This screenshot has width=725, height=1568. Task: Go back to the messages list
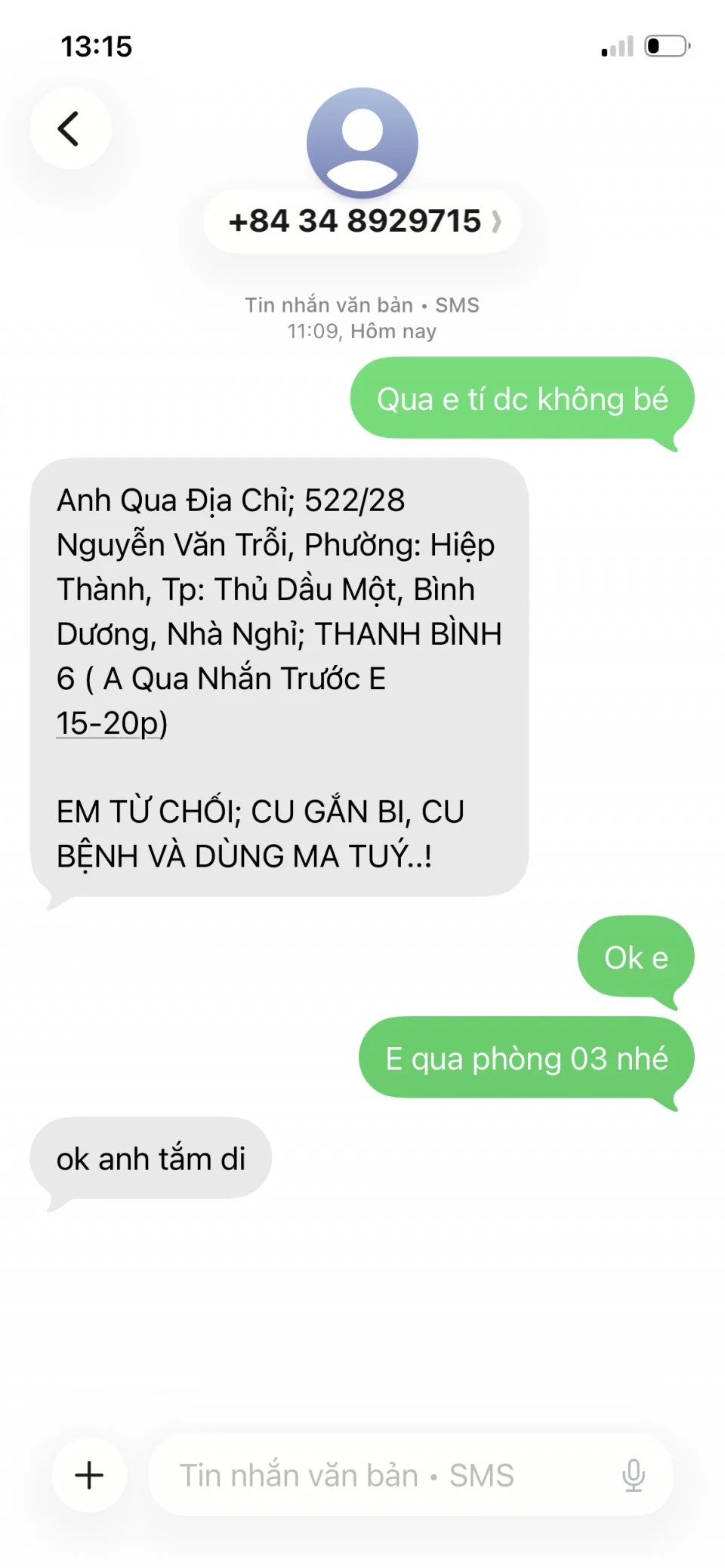pos(70,128)
